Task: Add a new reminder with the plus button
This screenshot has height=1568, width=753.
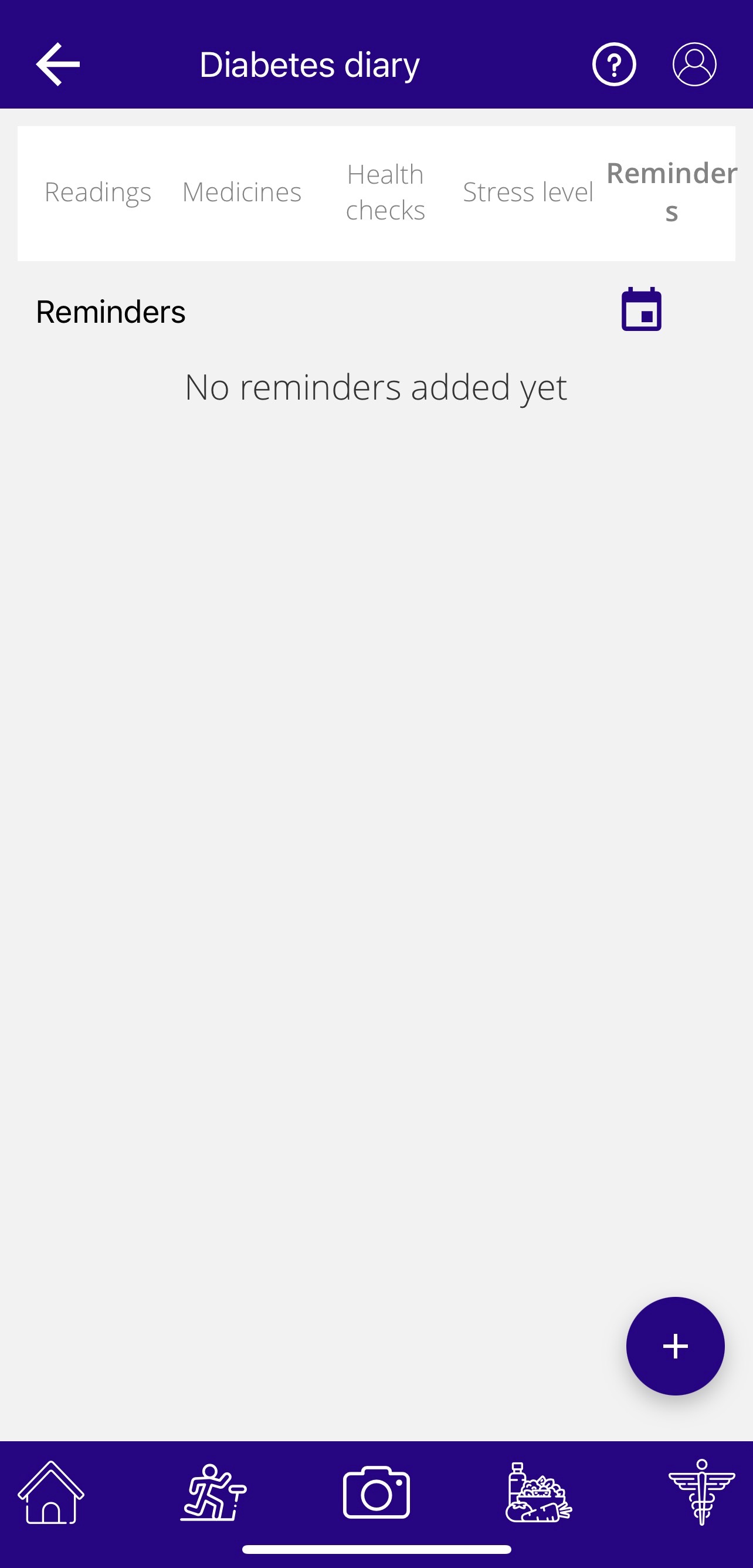Action: pyautogui.click(x=674, y=1346)
